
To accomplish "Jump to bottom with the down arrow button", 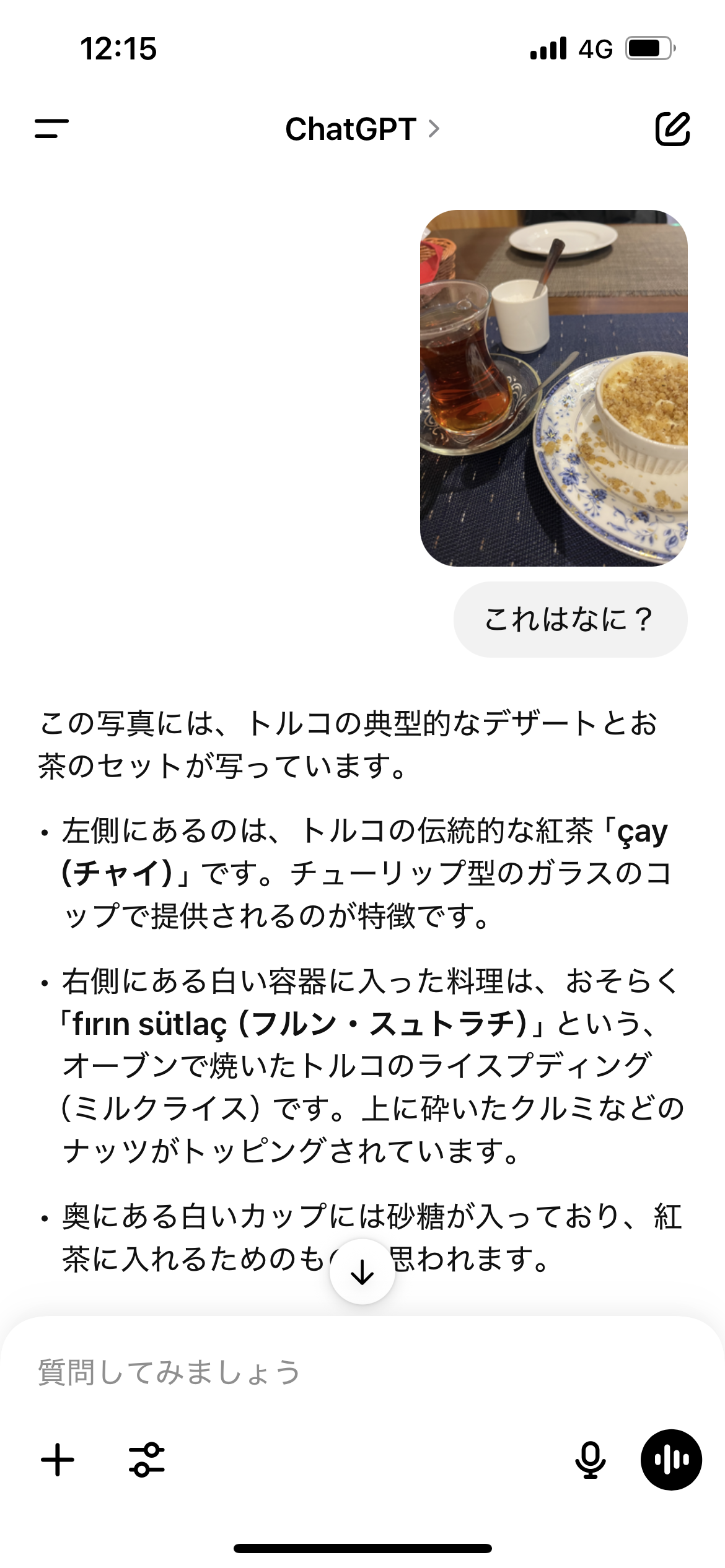I will (x=362, y=1271).
